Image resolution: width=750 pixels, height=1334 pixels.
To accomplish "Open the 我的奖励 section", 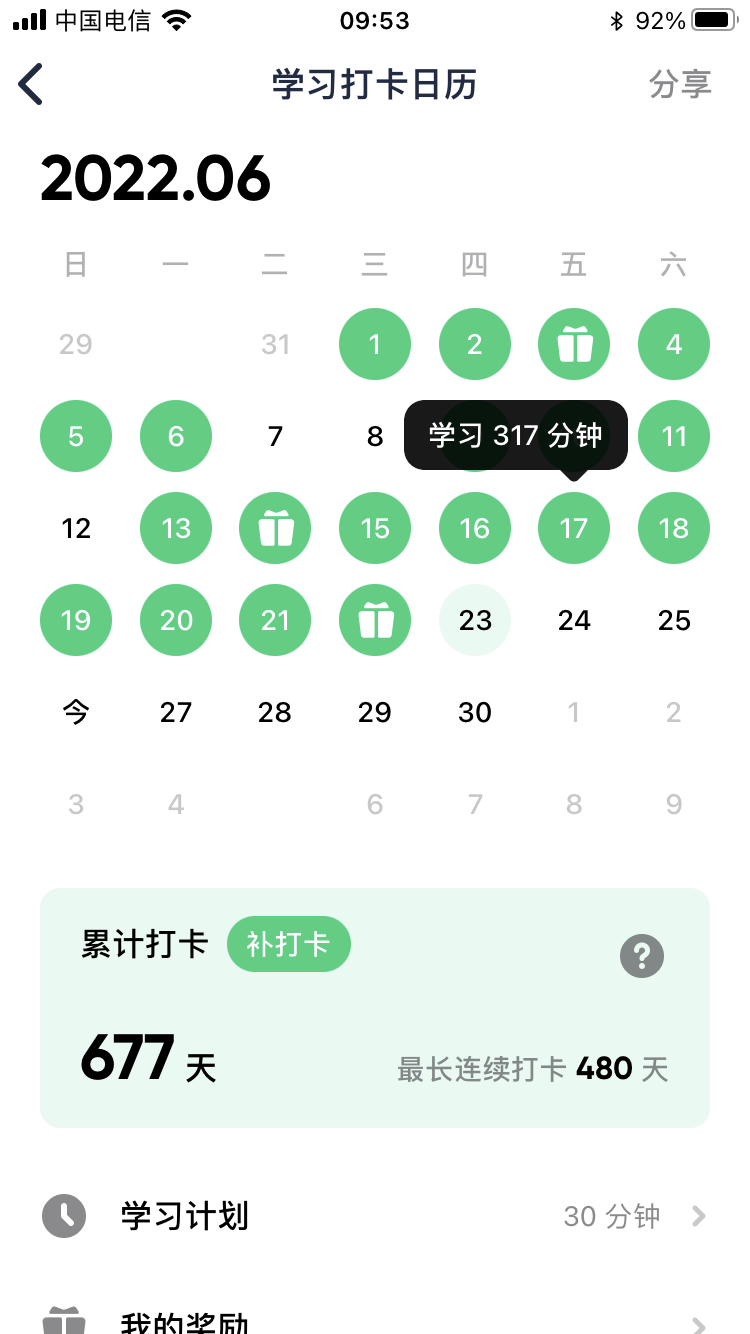I will pos(186,1322).
